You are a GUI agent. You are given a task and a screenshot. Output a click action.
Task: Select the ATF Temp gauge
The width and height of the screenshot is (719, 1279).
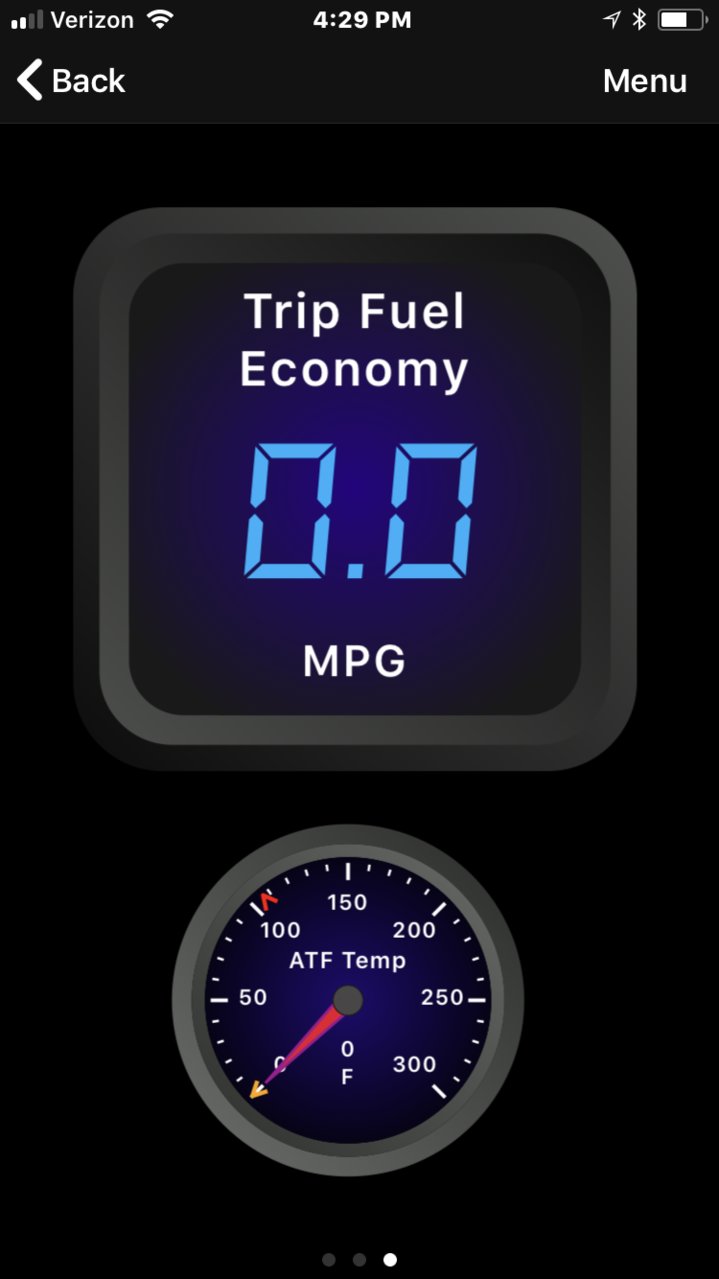(348, 1000)
